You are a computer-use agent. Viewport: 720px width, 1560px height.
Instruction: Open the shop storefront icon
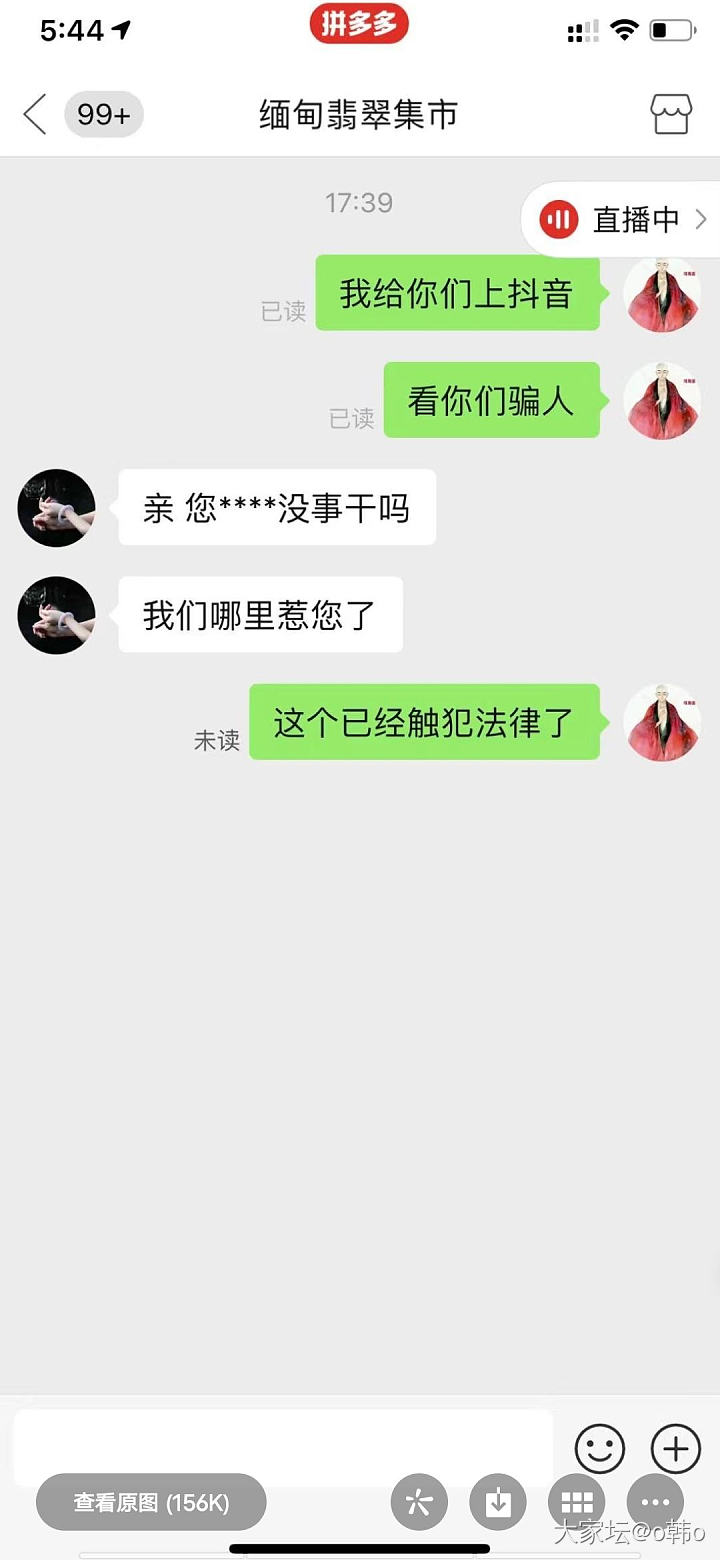tap(670, 115)
